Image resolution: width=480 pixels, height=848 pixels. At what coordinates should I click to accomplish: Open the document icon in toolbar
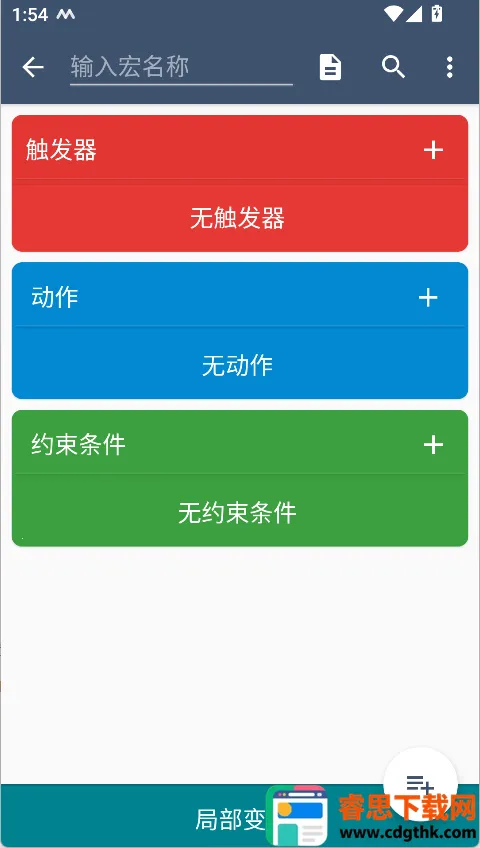(330, 68)
